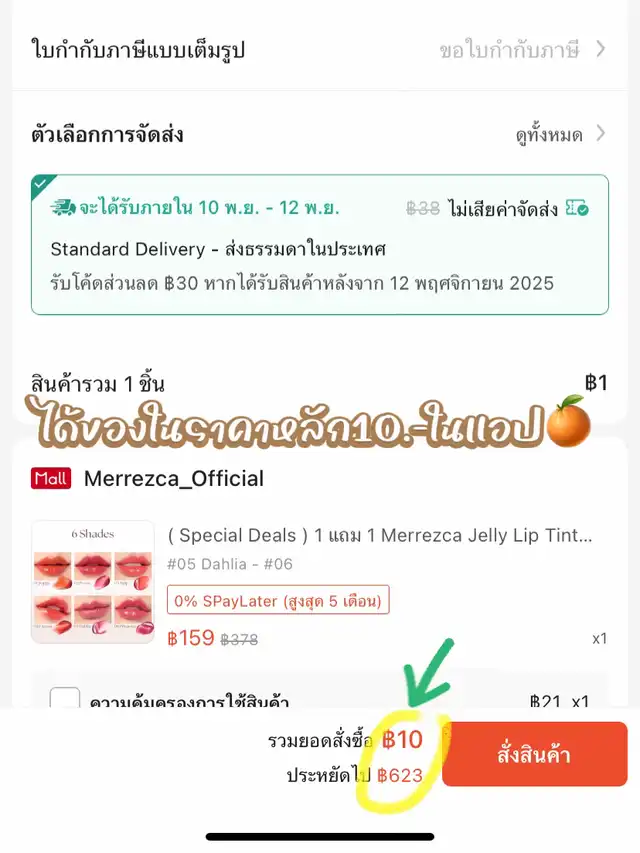
Task: Place the order with สั่งสินค้า button
Action: [534, 754]
